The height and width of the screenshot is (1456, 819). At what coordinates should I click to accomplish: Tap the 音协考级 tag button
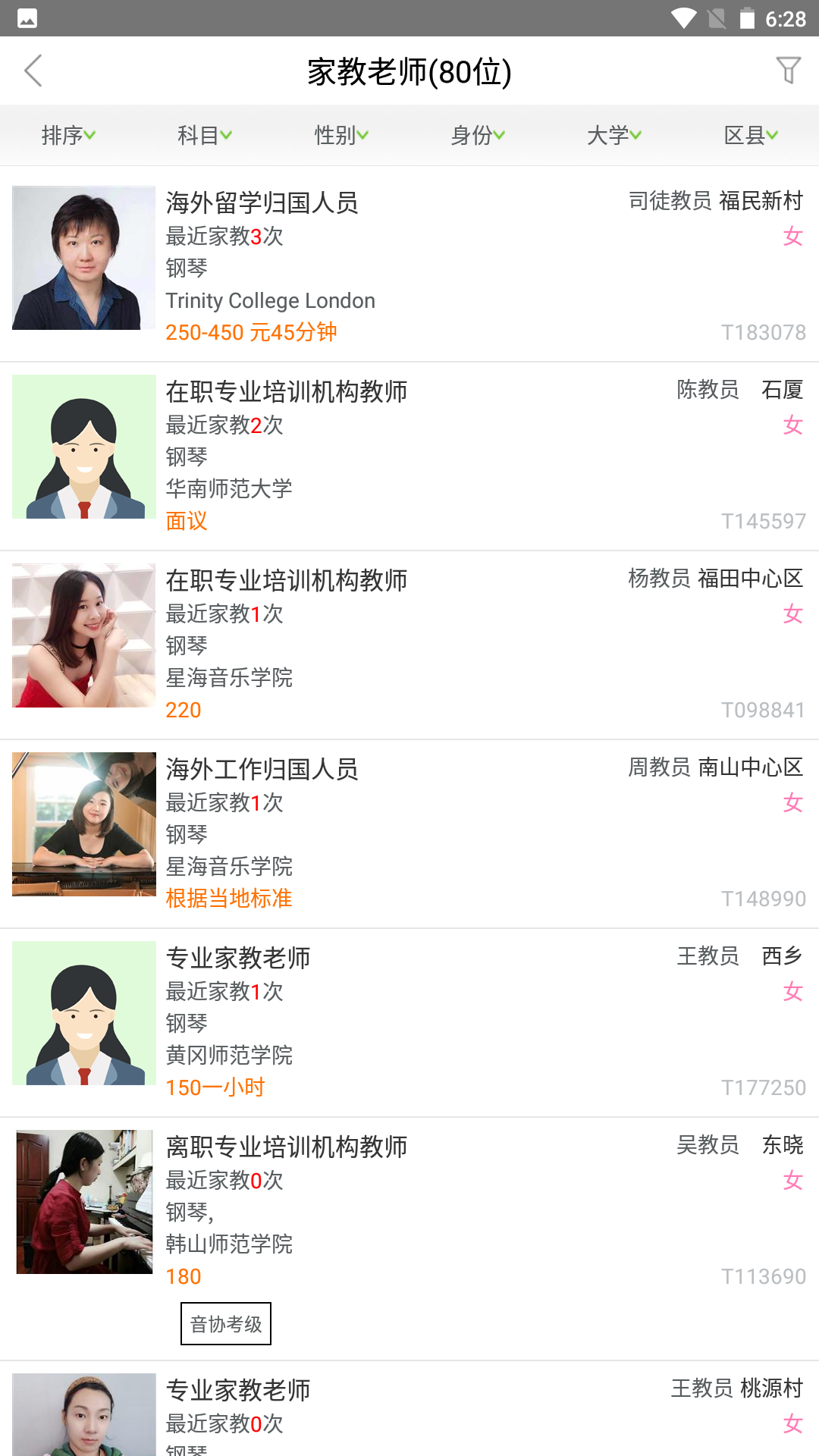point(225,1323)
